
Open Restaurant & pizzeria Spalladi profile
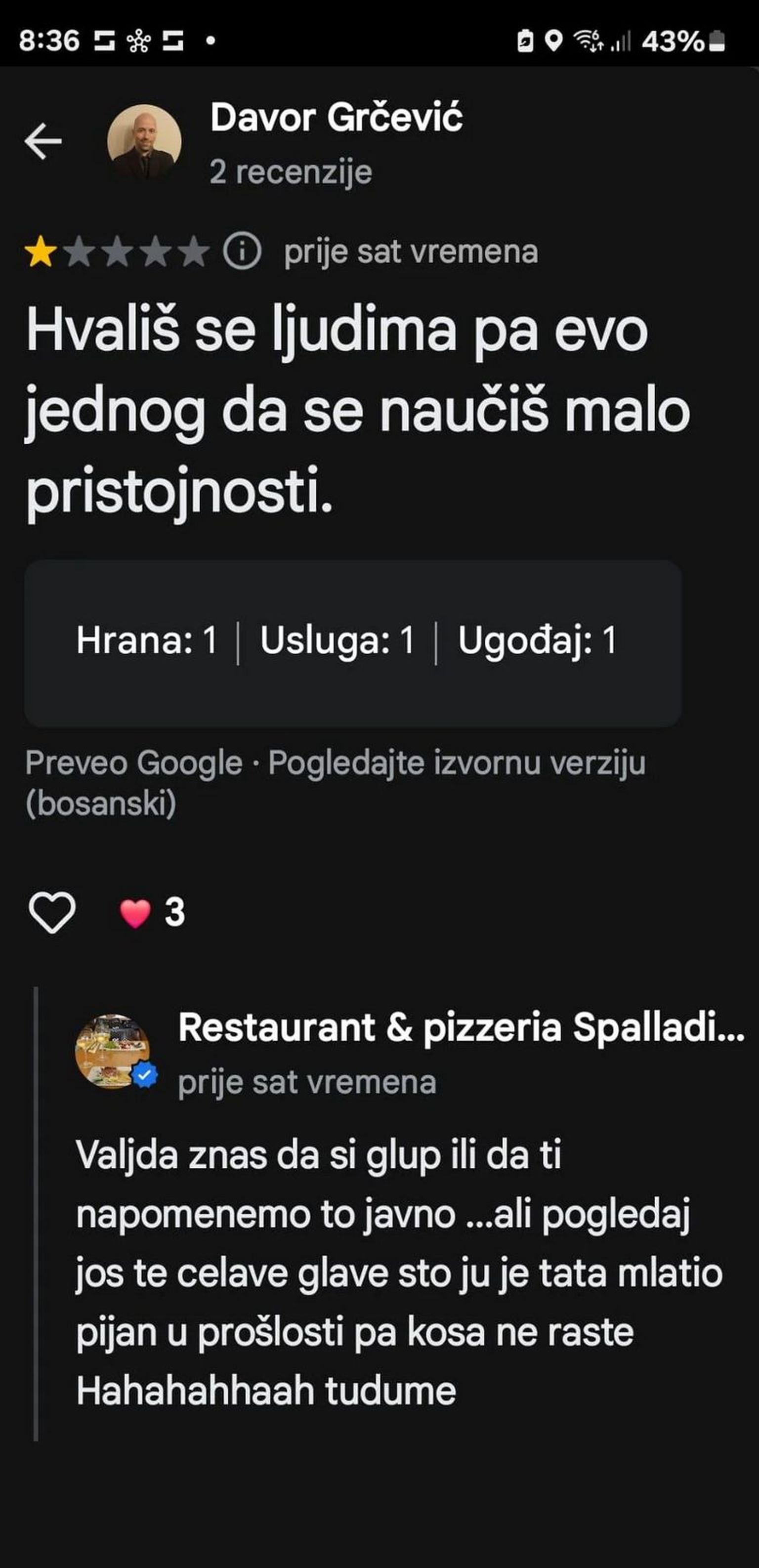[x=461, y=1027]
